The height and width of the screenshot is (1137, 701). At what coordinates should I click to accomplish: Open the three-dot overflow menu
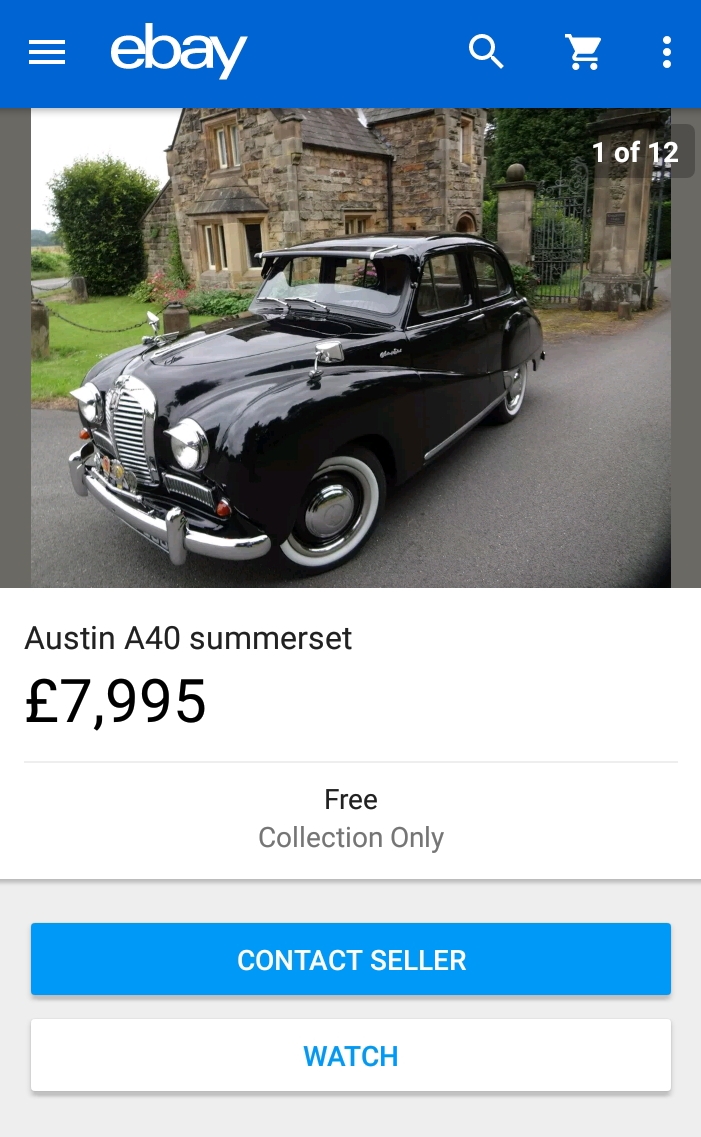[x=667, y=52]
